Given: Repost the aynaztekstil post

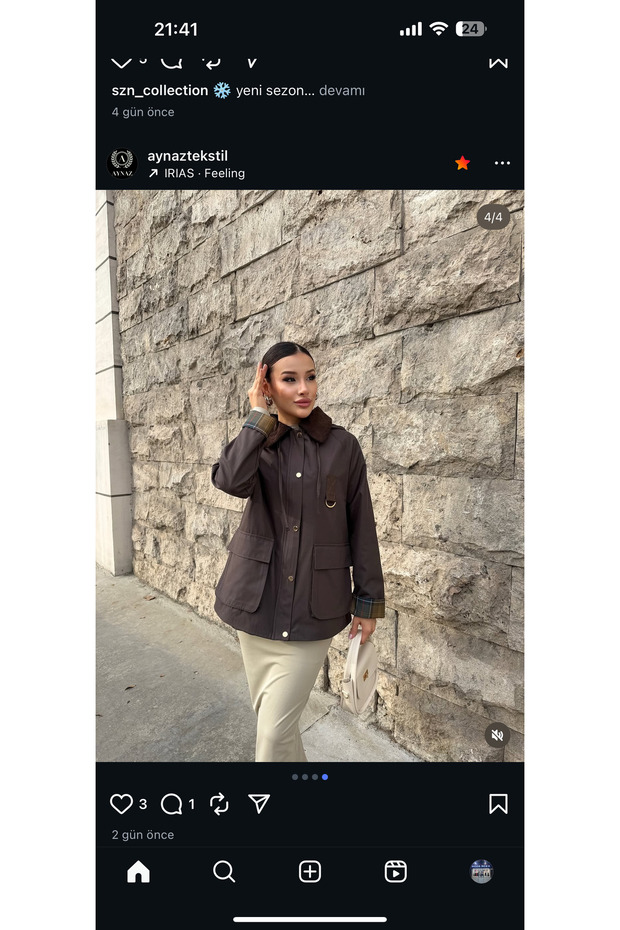Looking at the screenshot, I should pos(219,804).
